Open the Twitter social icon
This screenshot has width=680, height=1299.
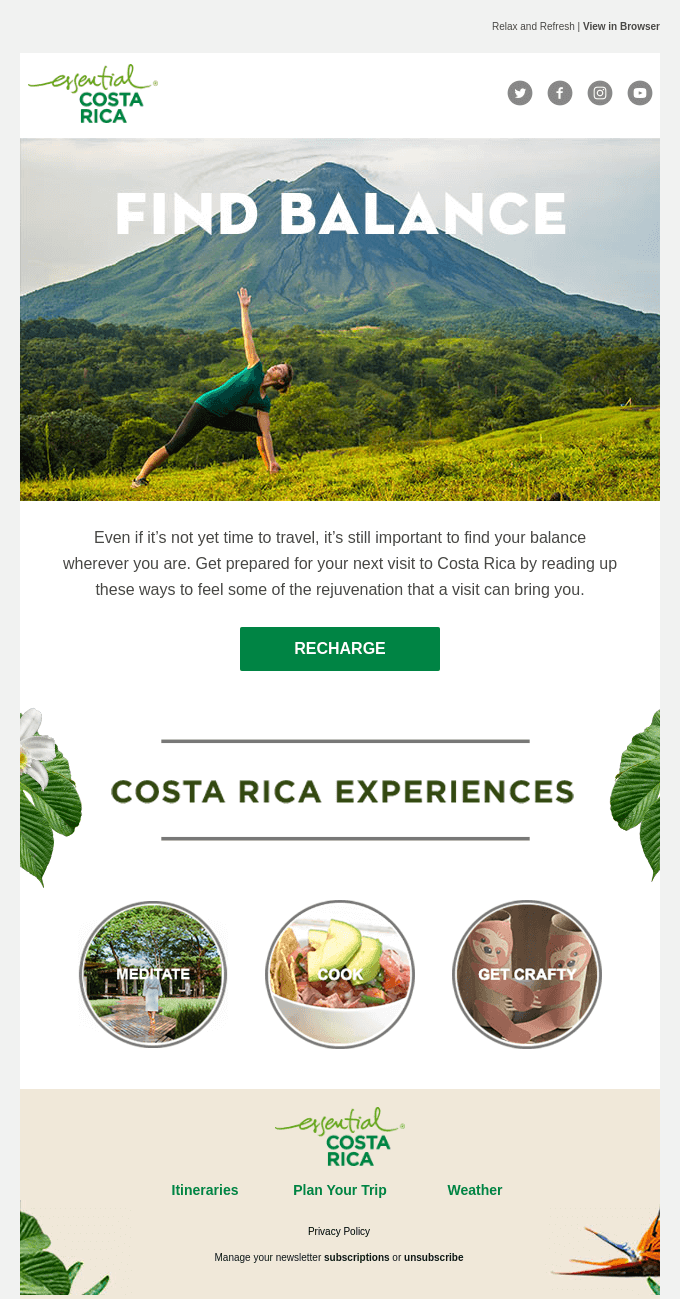tap(520, 93)
